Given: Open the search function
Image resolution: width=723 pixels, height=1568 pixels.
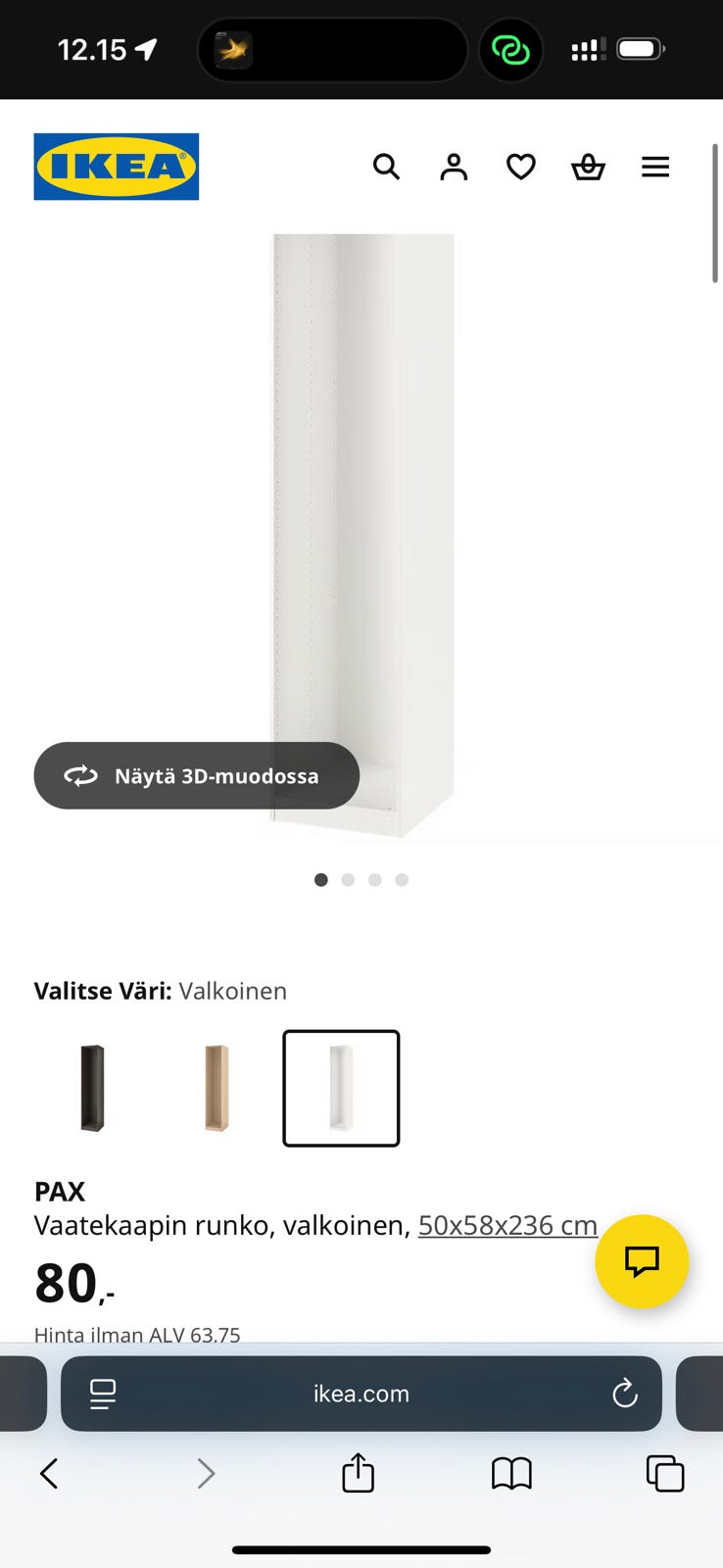Looking at the screenshot, I should pyautogui.click(x=386, y=167).
